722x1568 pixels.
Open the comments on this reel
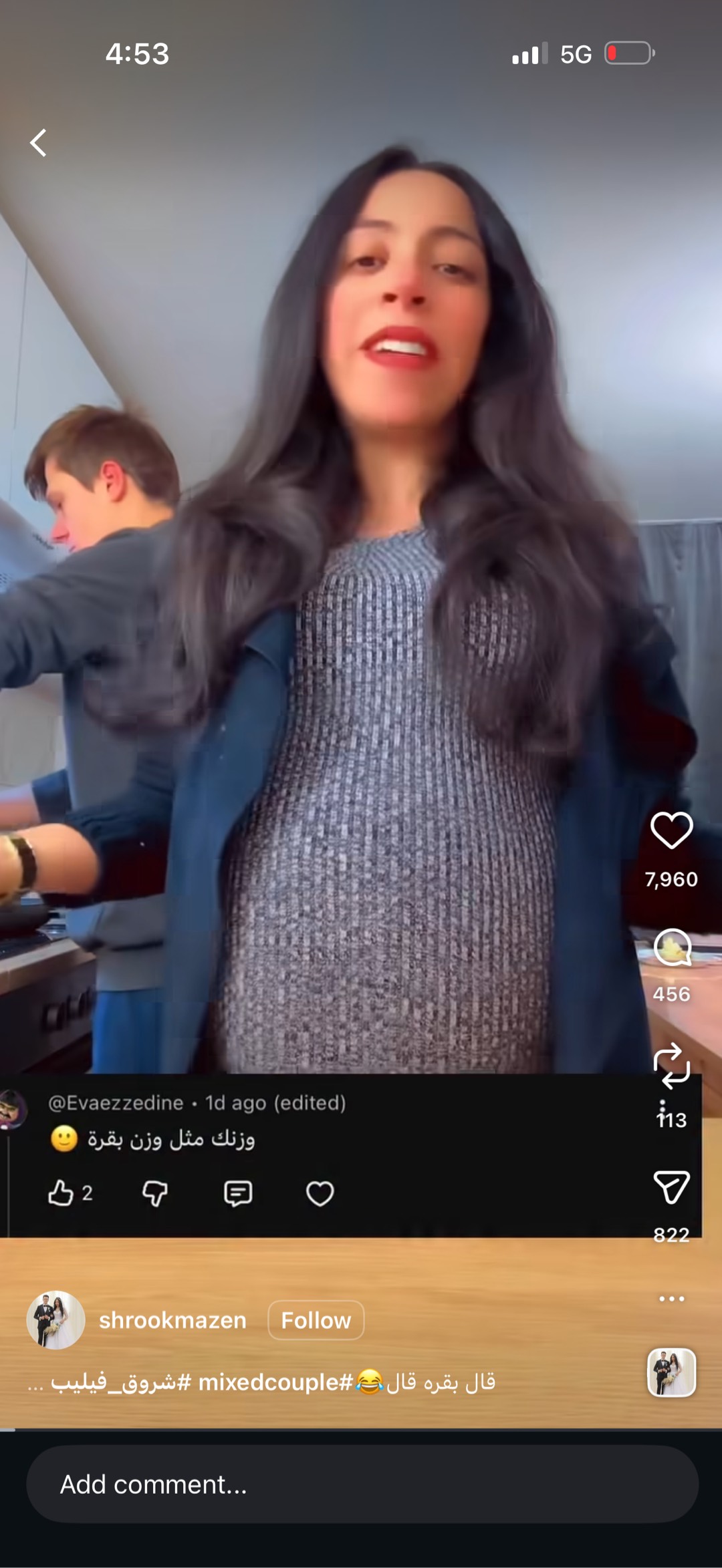(671, 948)
